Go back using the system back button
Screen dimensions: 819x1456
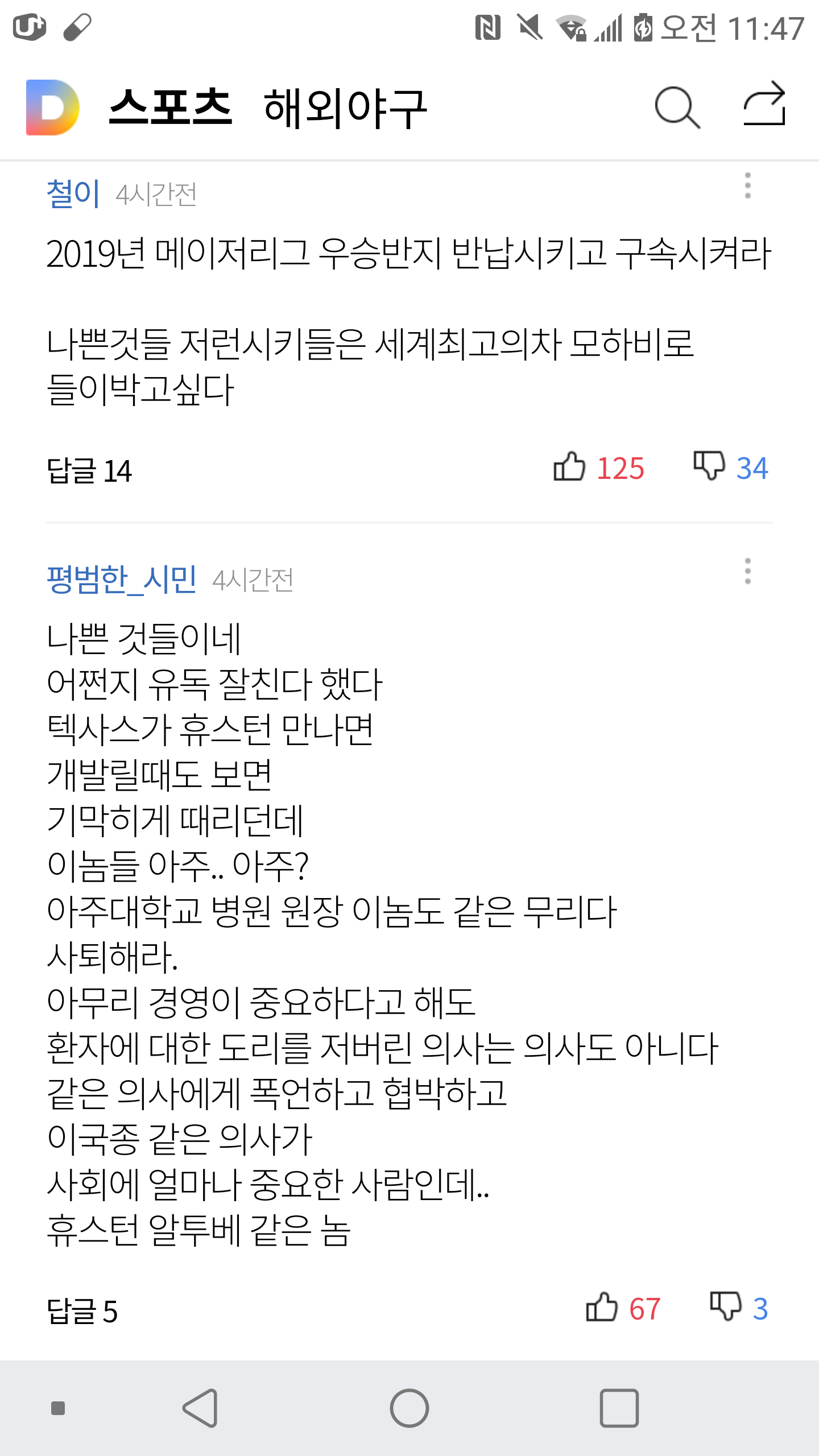200,1408
